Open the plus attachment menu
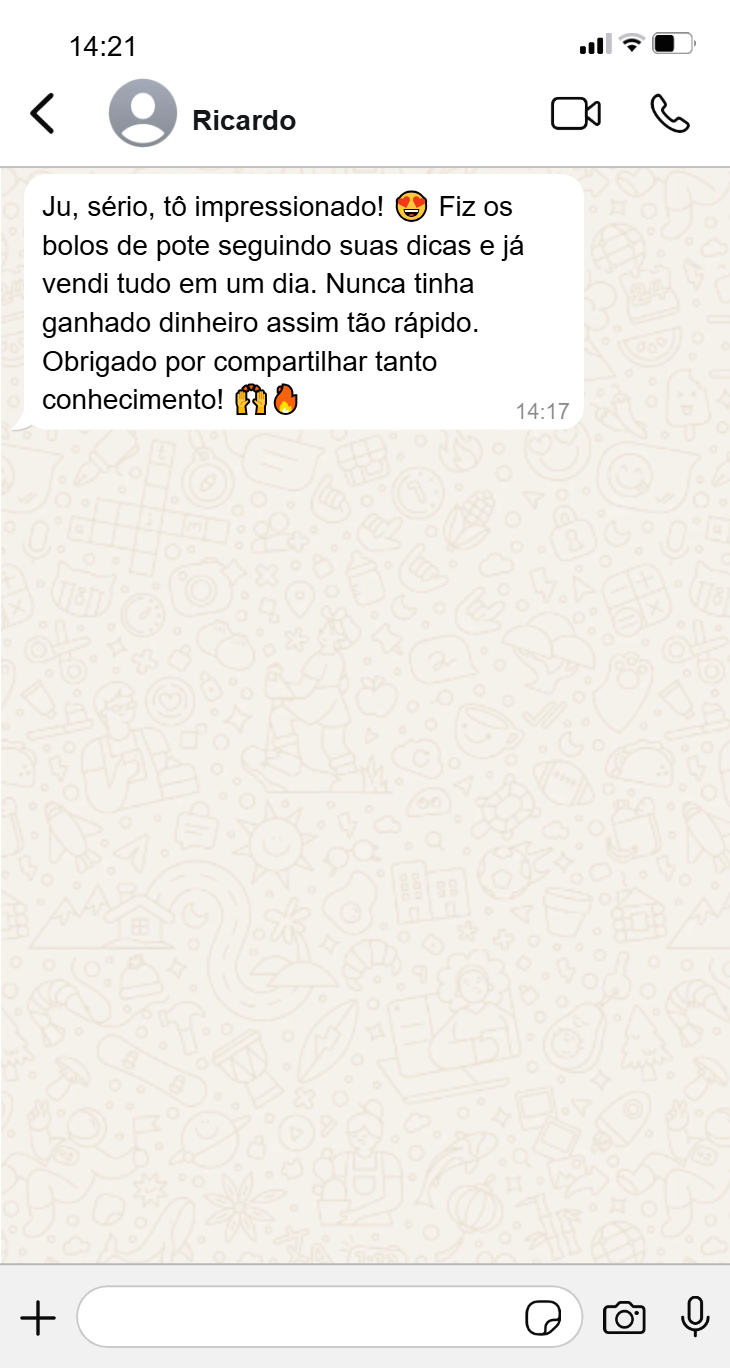730x1368 pixels. 38,1318
